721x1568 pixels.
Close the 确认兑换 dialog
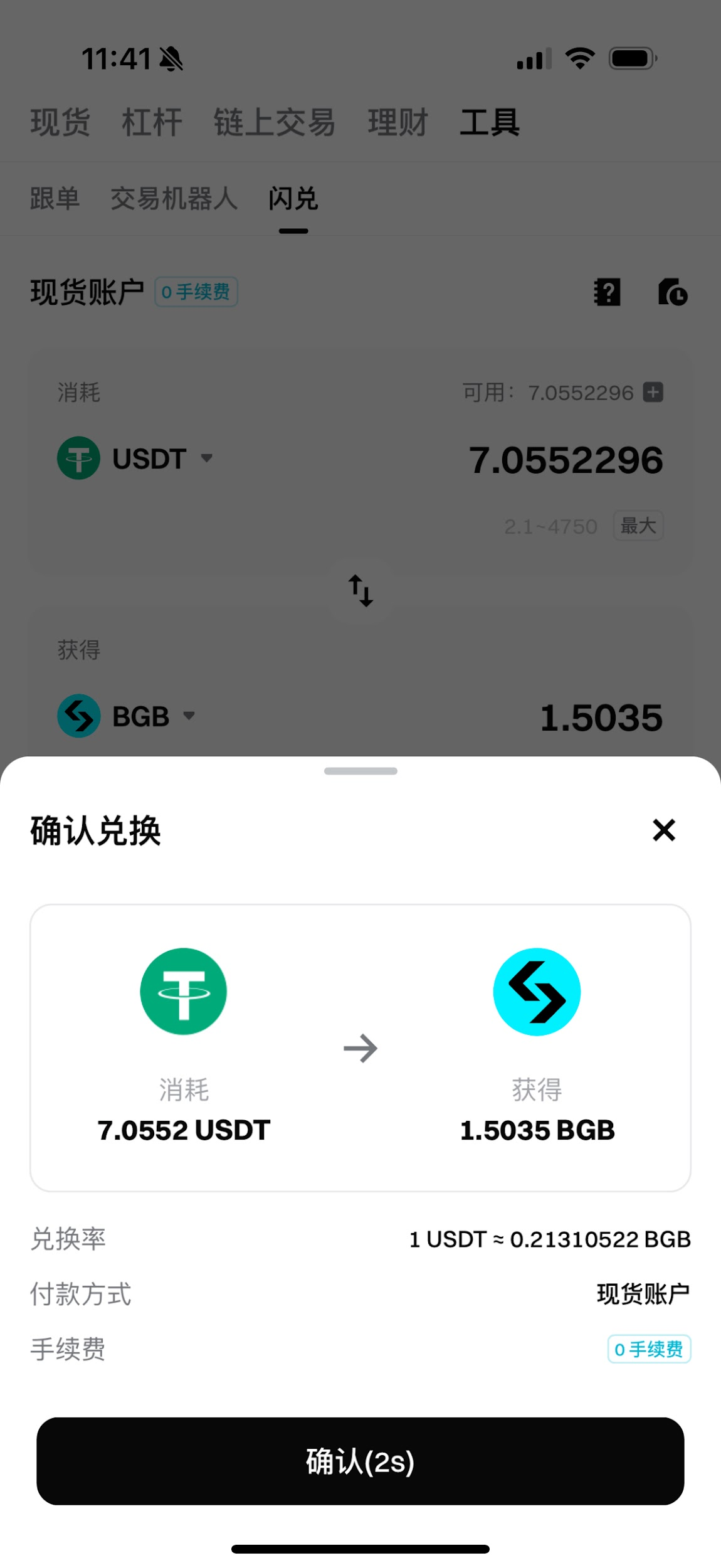(x=664, y=830)
